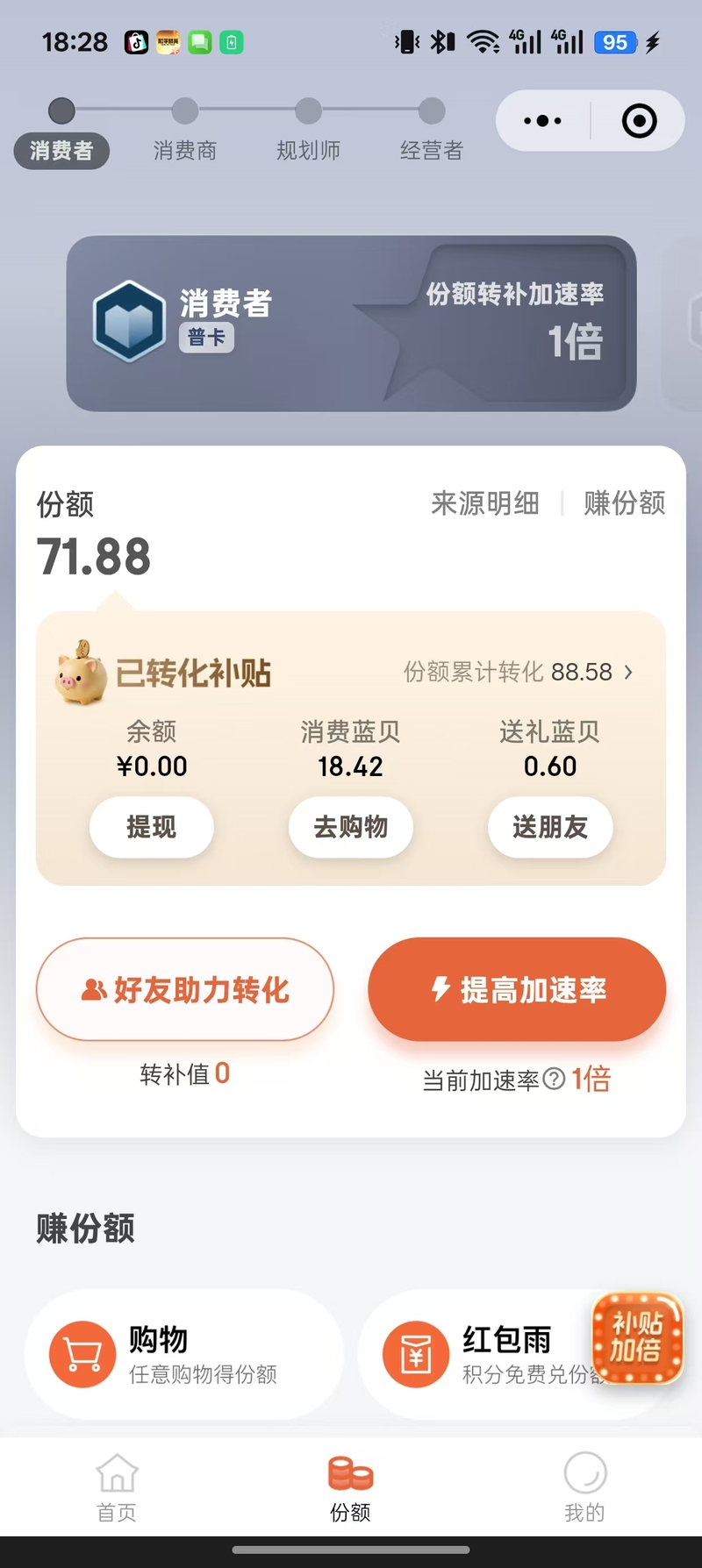Viewport: 702px width, 1568px height.
Task: Tap the floating 补贴加倍 badge
Action: pos(637,1337)
